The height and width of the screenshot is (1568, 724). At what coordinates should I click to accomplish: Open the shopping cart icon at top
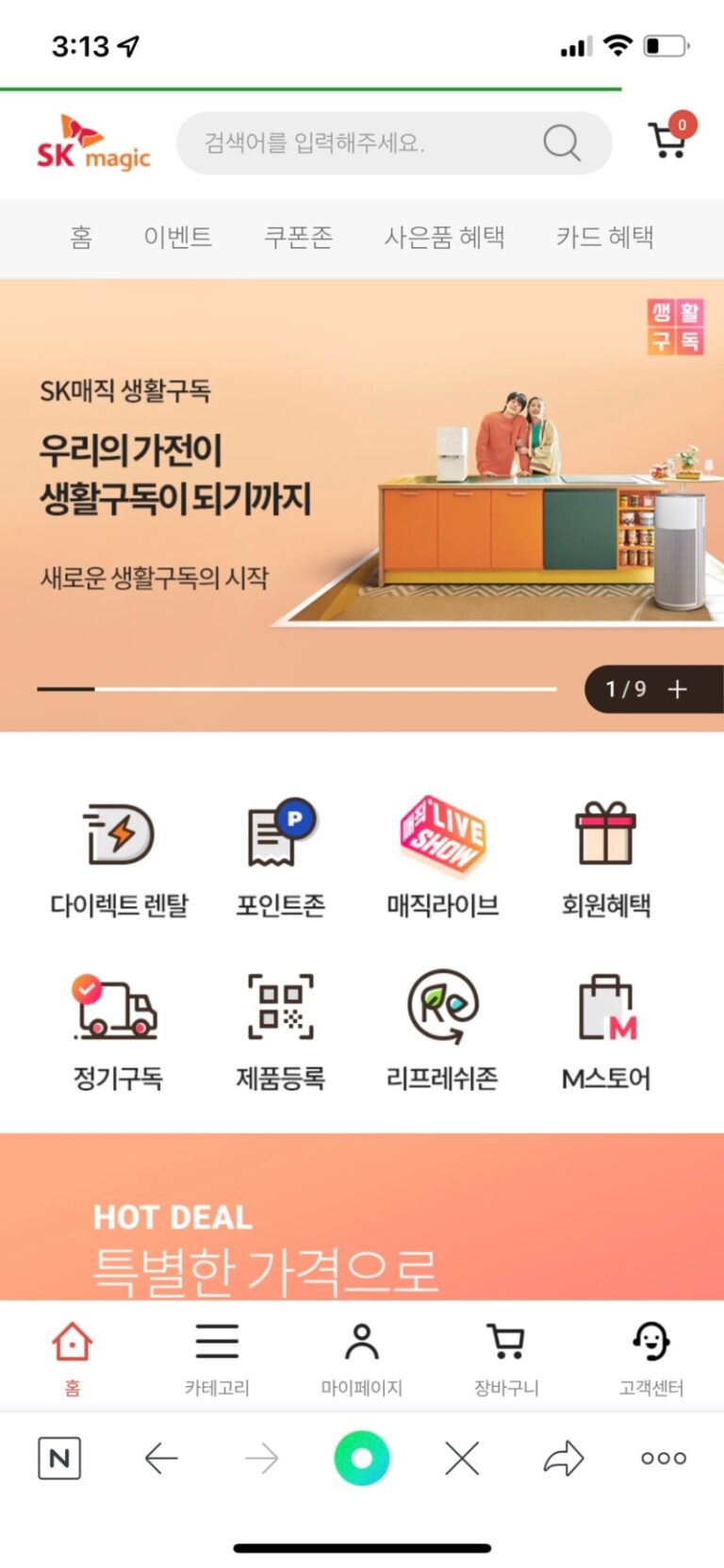click(x=670, y=140)
